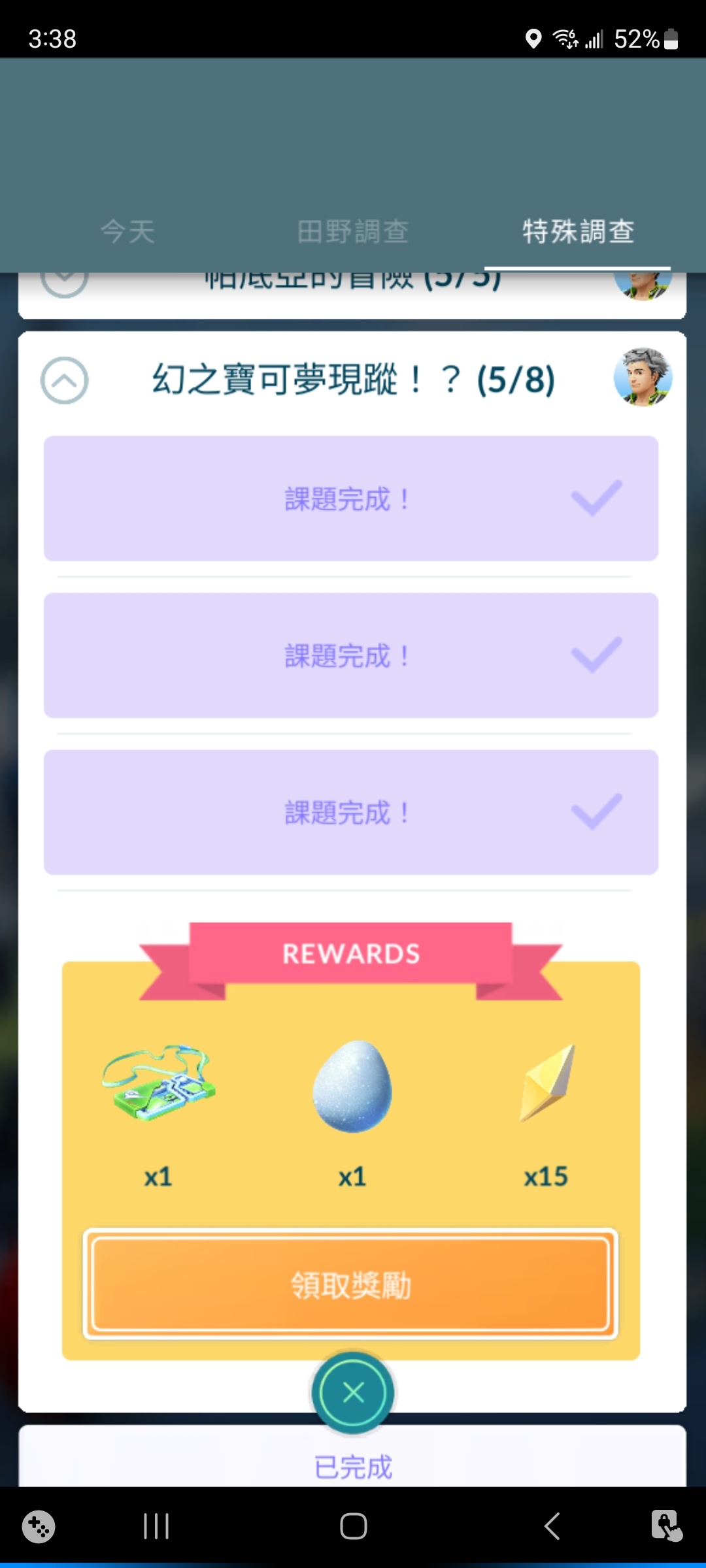Tap the egg reward icon

tap(352, 1087)
